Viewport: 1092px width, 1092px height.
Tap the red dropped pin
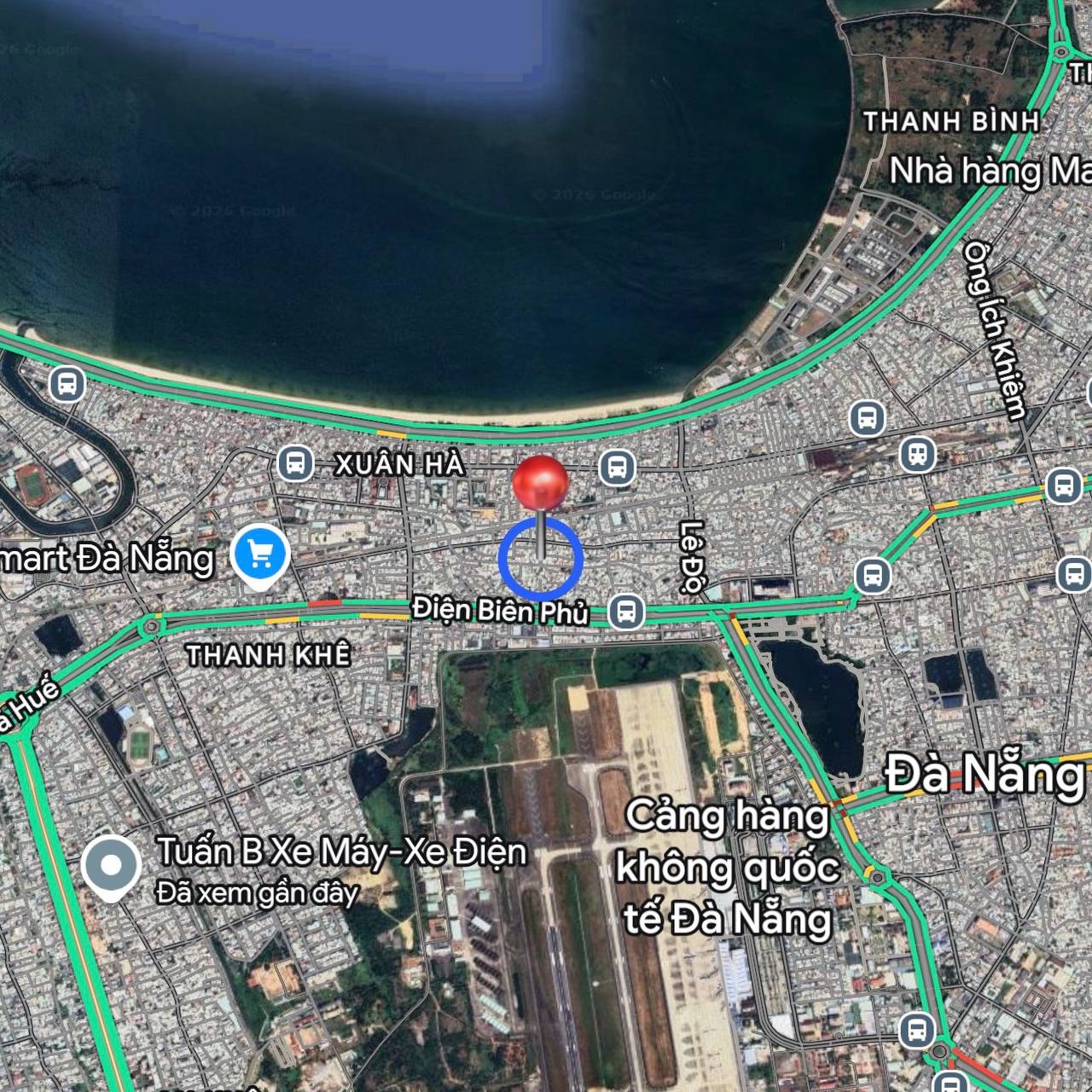[x=540, y=484]
